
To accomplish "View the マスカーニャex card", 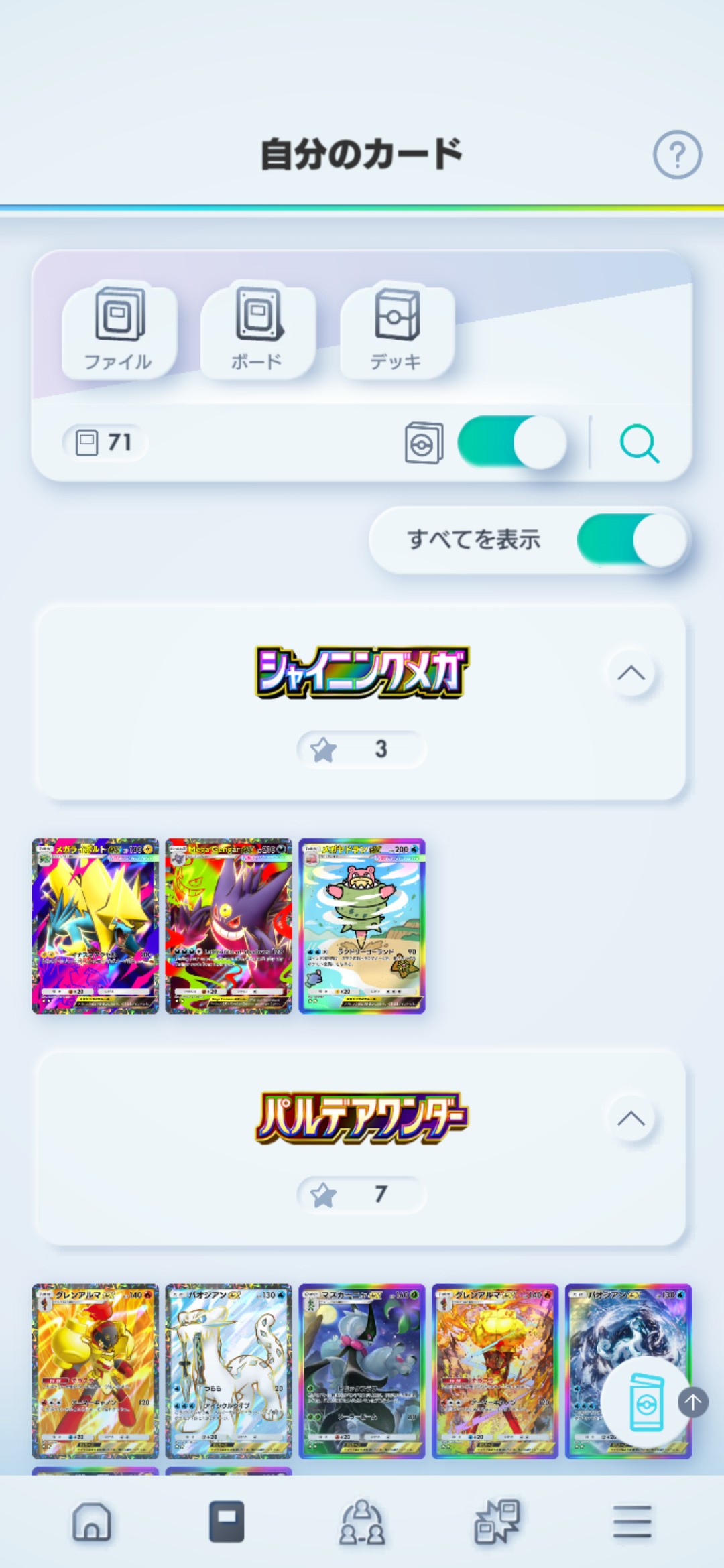I will tap(362, 1370).
